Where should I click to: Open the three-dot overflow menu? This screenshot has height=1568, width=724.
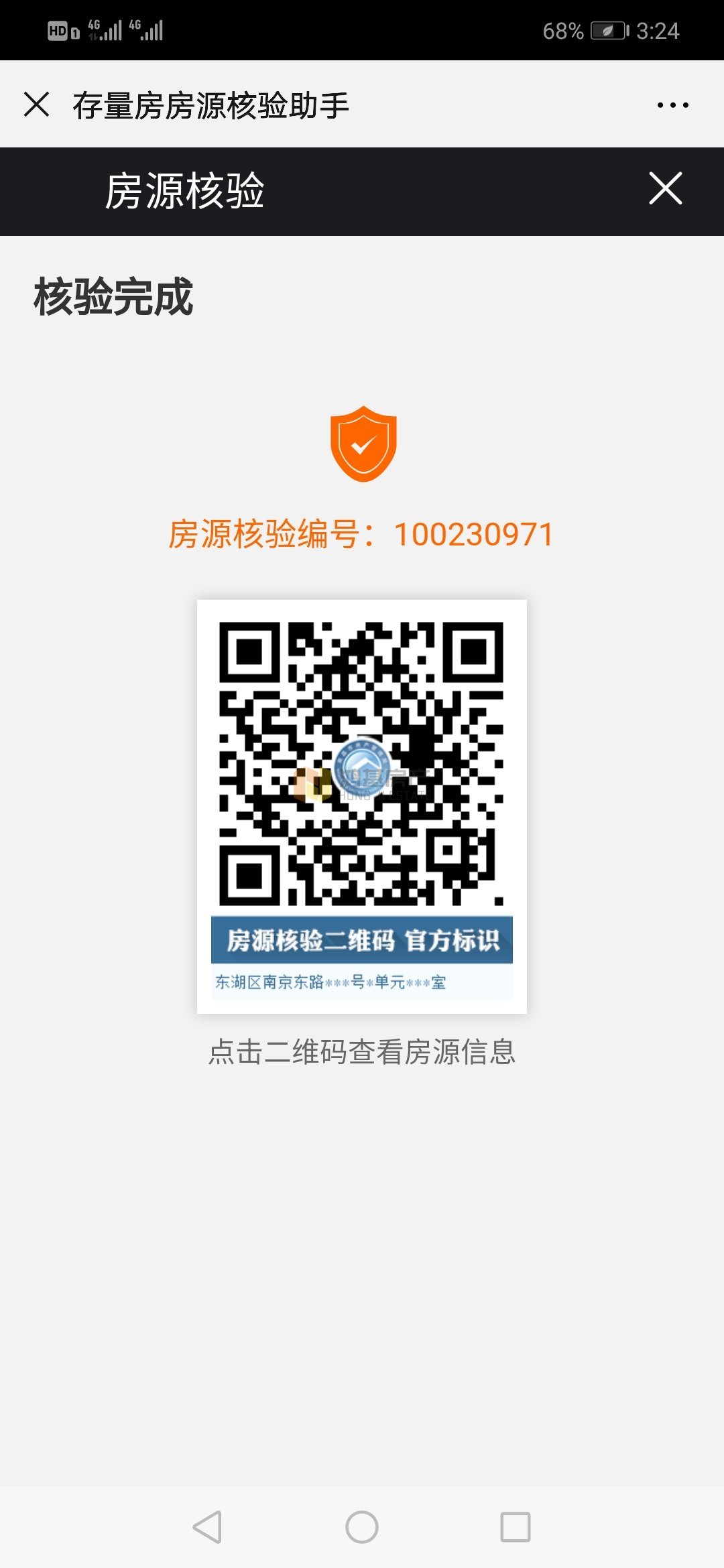coord(672,105)
